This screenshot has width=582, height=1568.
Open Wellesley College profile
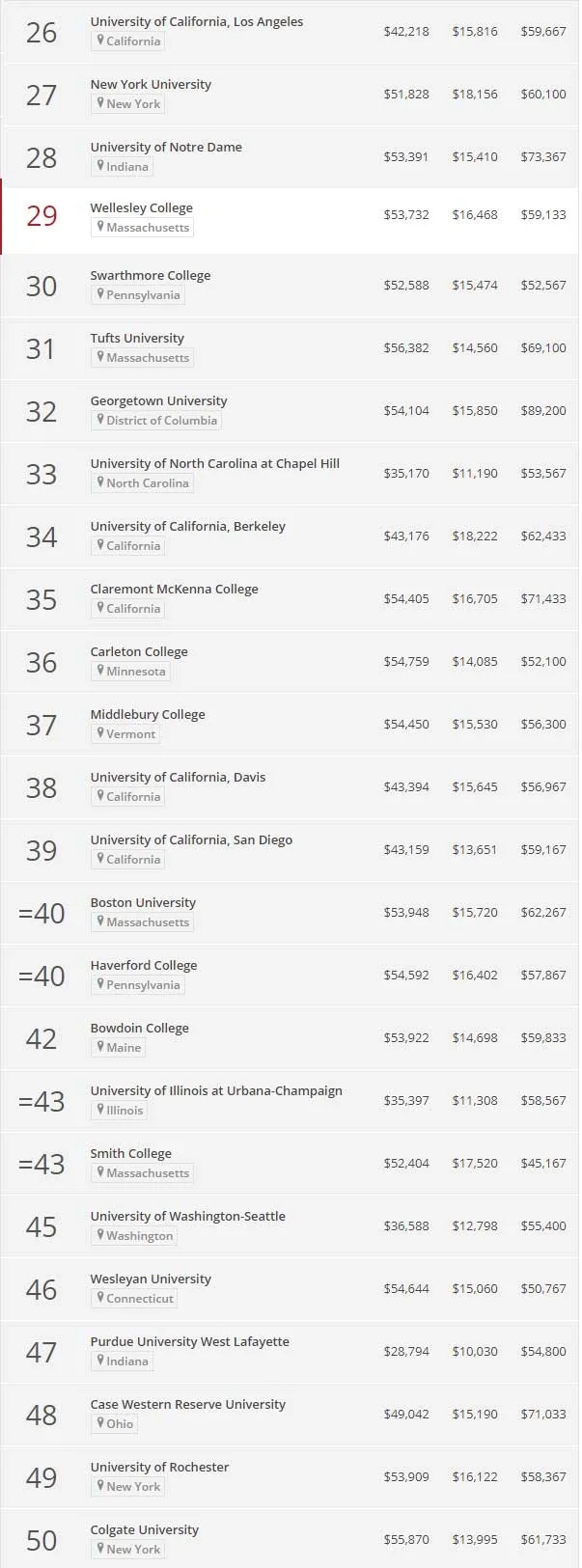point(141,207)
